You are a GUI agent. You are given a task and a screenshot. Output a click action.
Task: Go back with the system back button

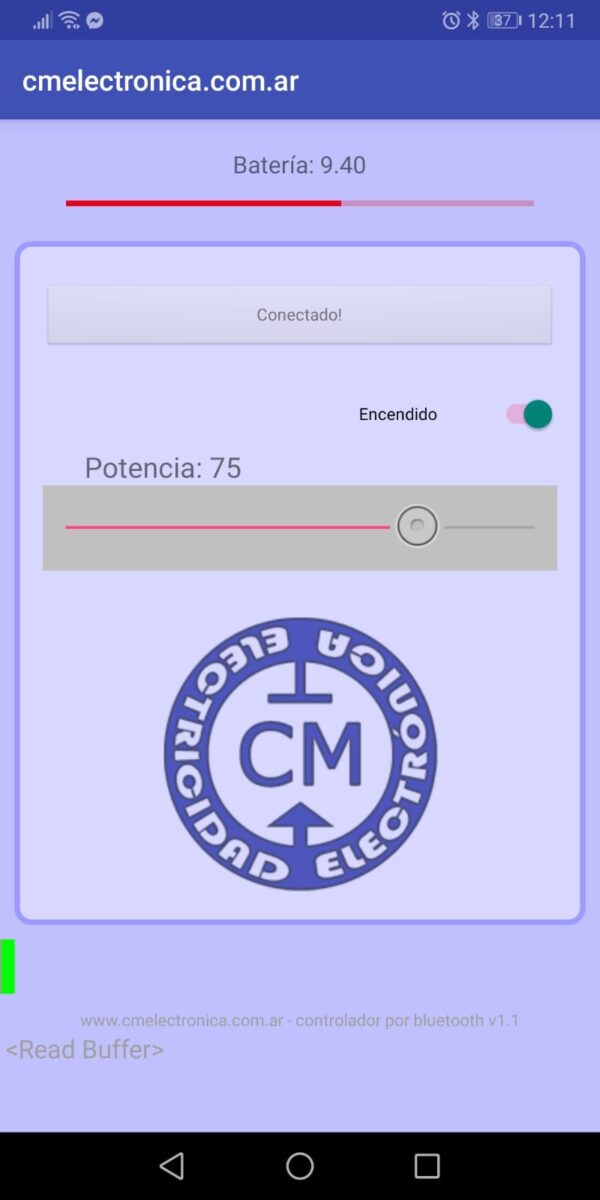[172, 1165]
